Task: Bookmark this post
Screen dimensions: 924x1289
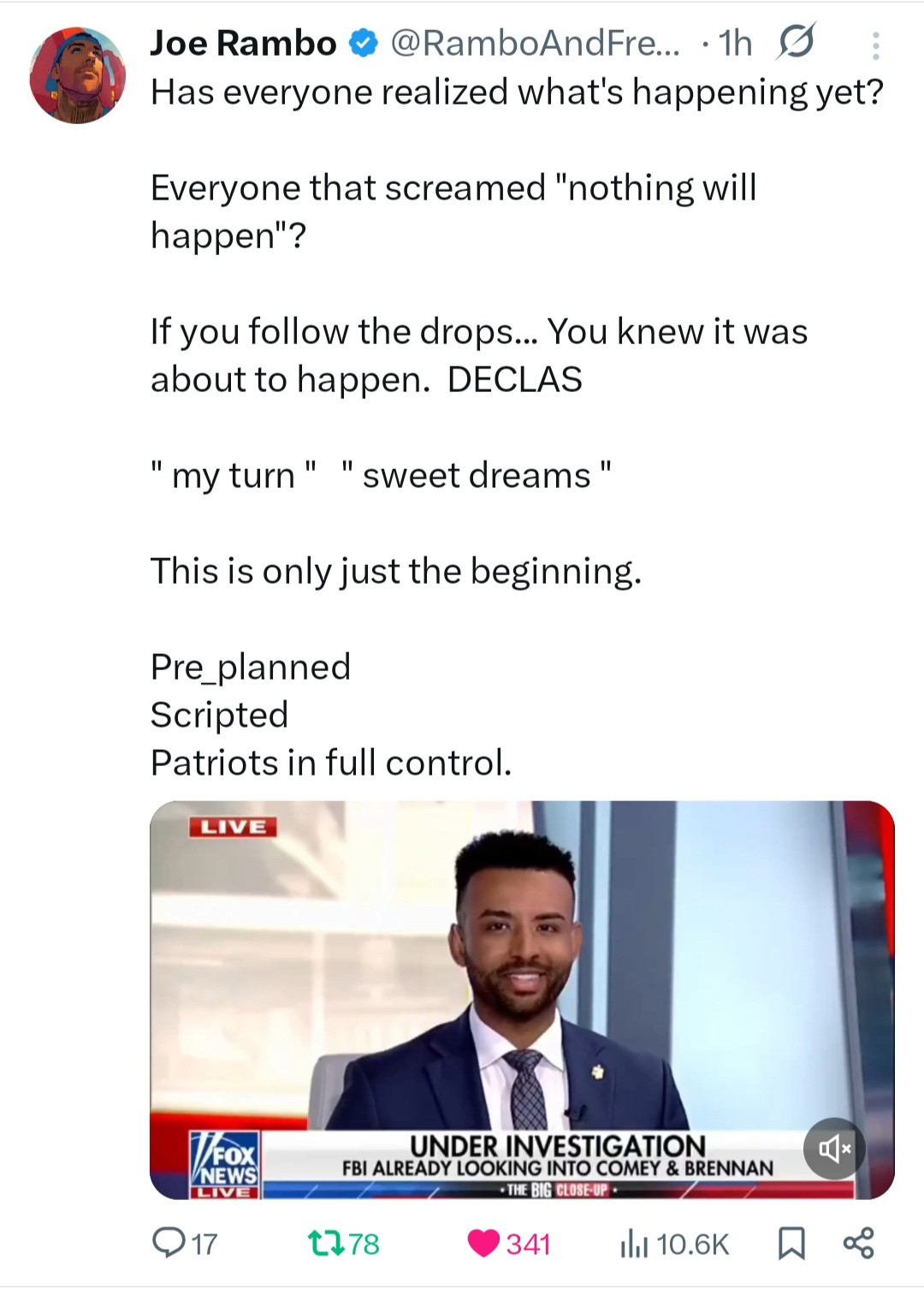Action: coord(791,1243)
